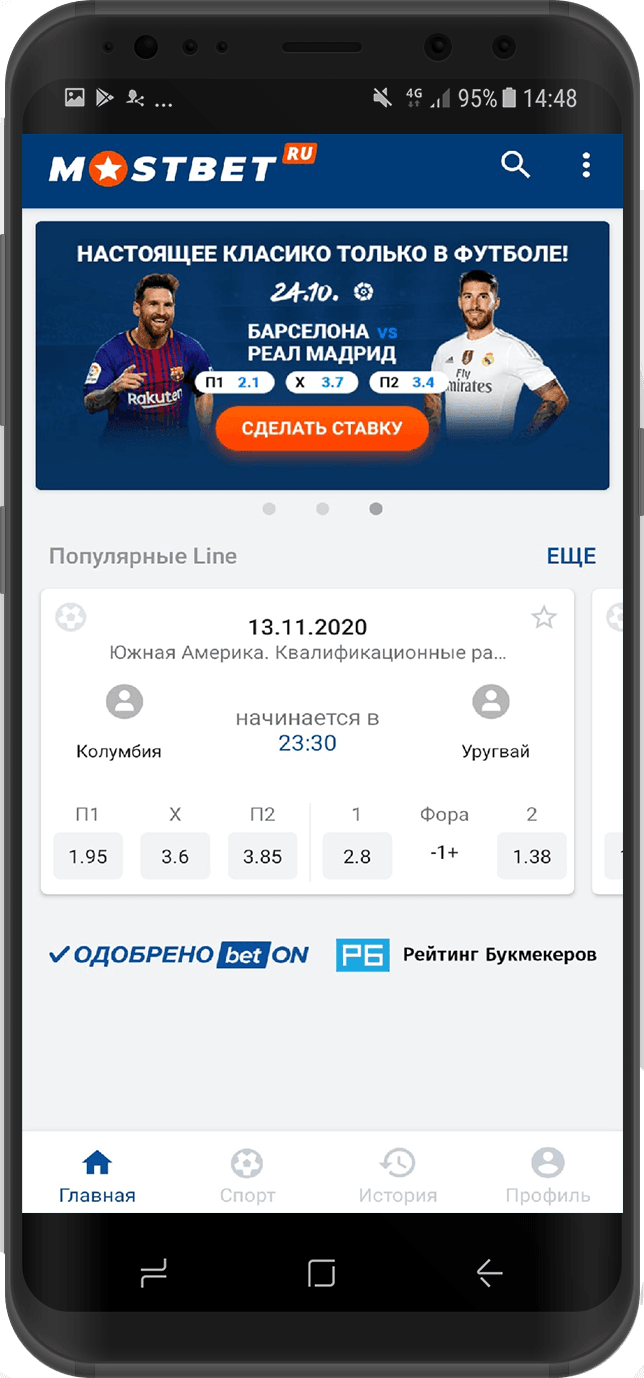Tap the system back button

[489, 1272]
